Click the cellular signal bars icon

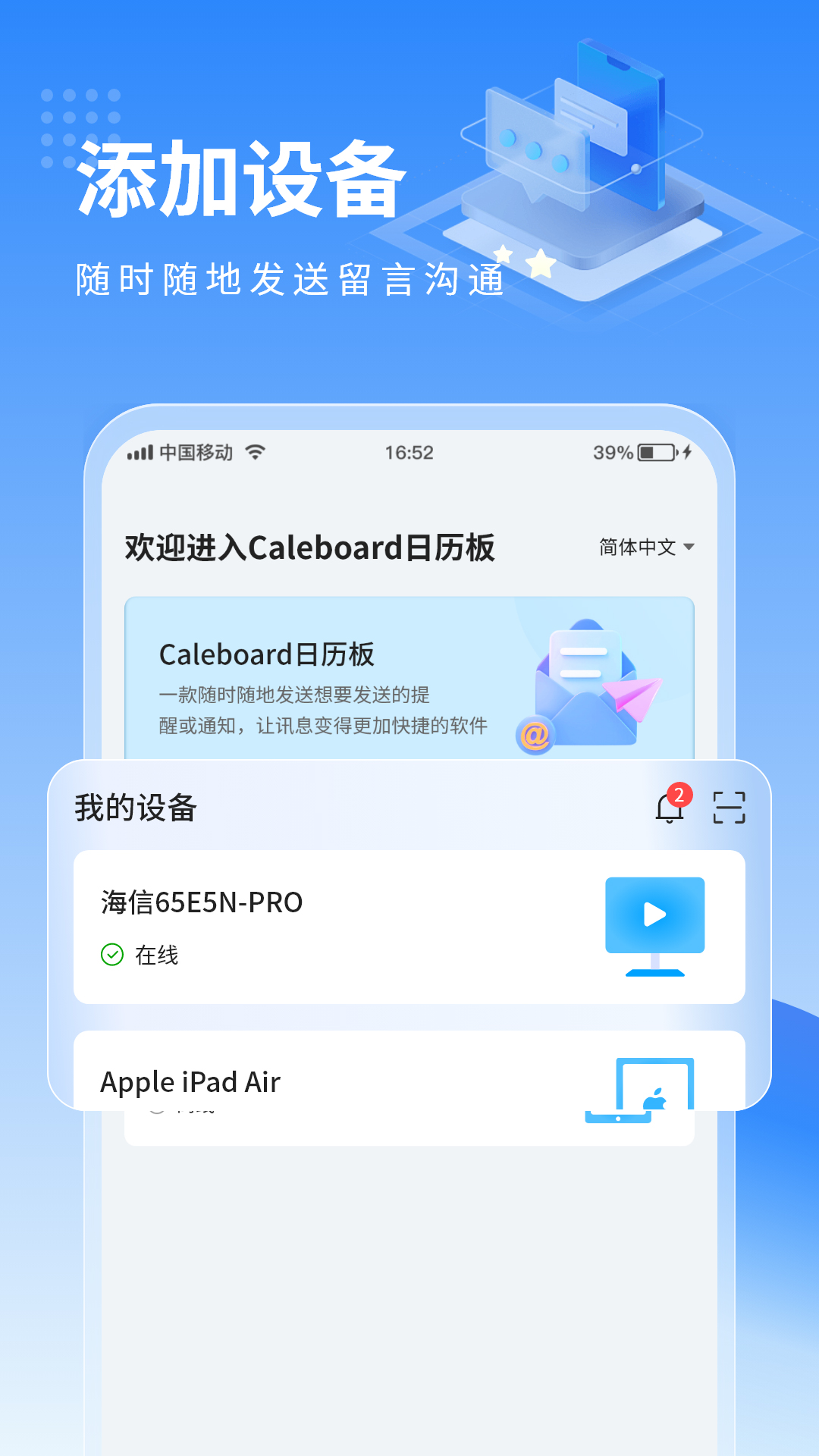[141, 451]
